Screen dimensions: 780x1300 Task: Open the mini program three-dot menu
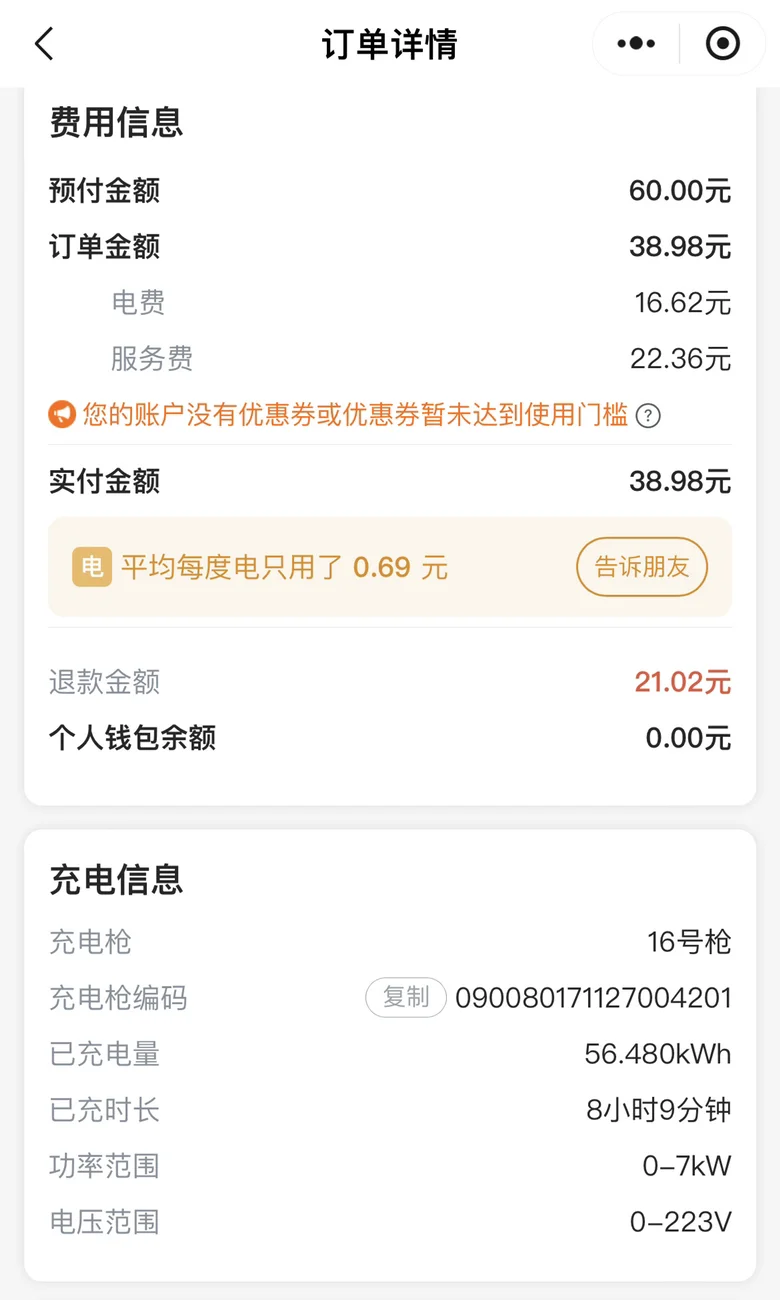click(636, 44)
